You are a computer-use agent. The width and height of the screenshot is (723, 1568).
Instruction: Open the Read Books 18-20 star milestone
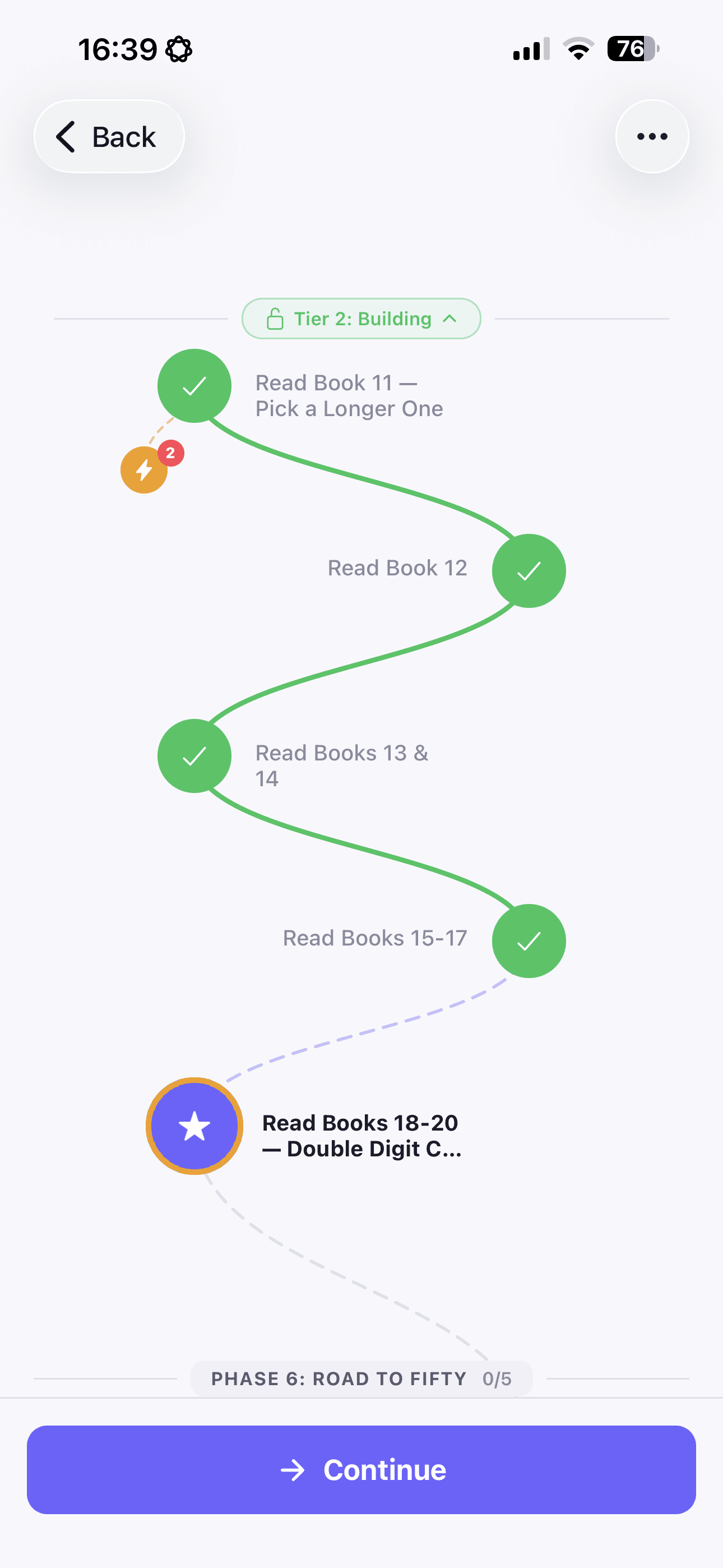click(194, 1126)
